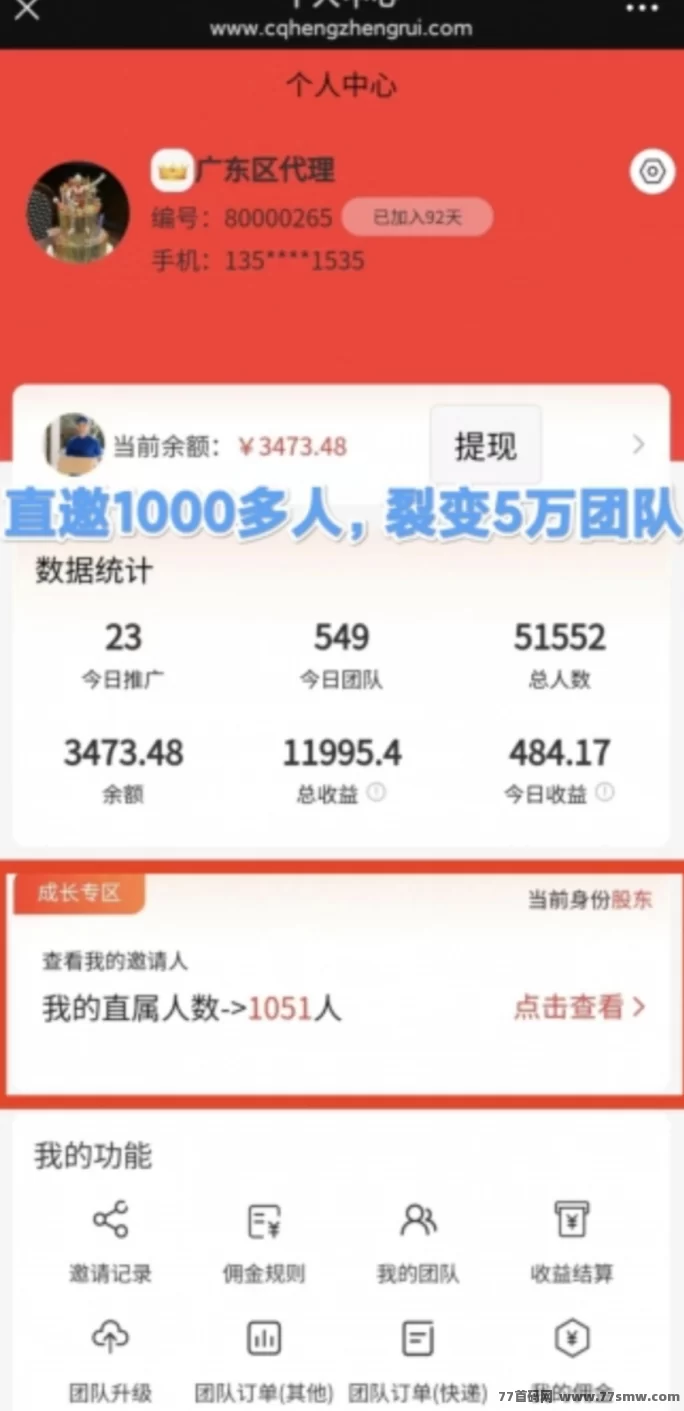Open 我的团队

click(x=418, y=1242)
